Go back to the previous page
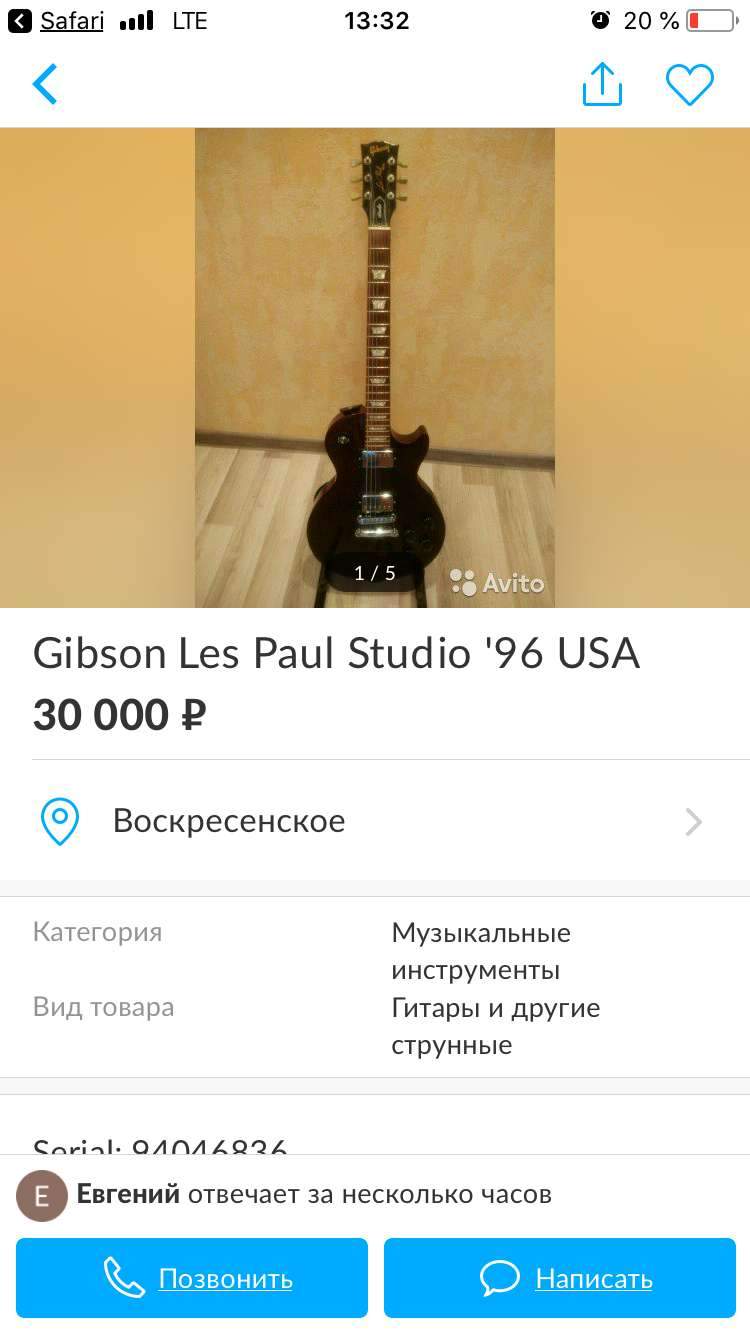750x1334 pixels. click(x=45, y=84)
